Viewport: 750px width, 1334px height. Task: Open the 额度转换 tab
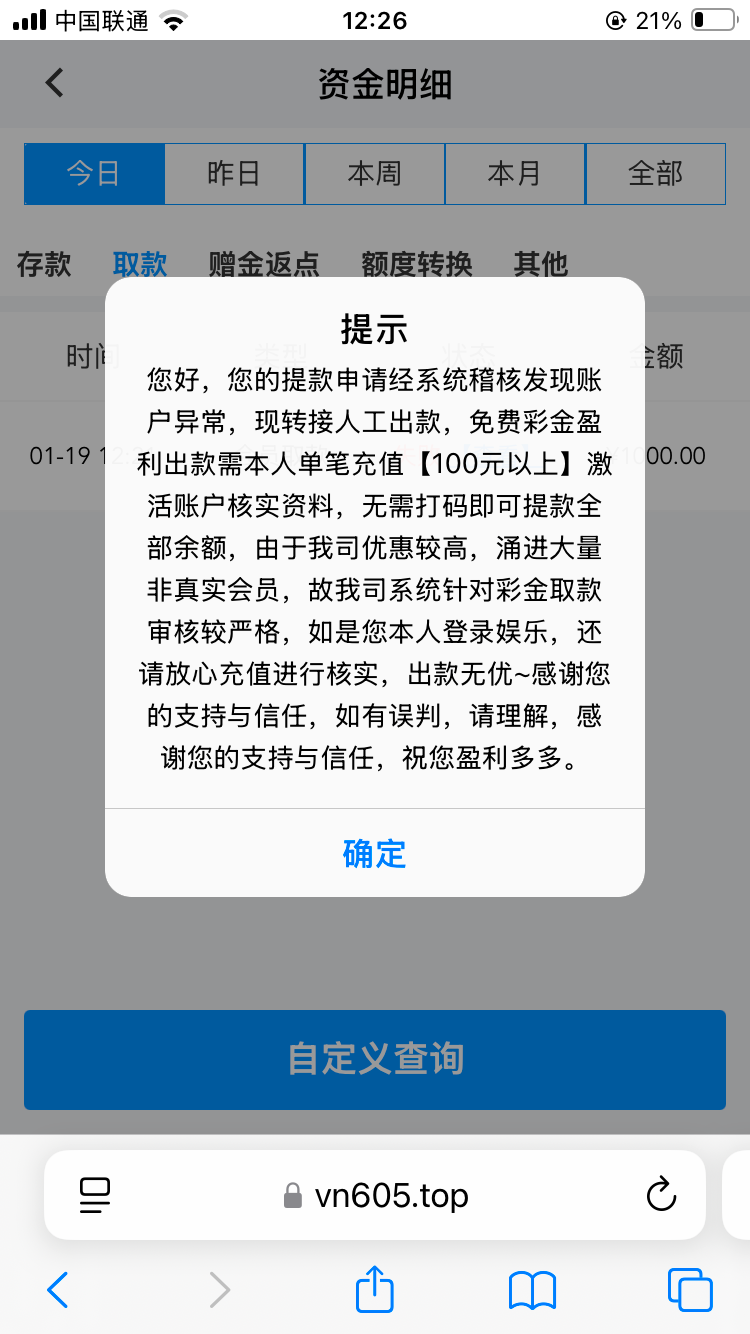coord(416,264)
